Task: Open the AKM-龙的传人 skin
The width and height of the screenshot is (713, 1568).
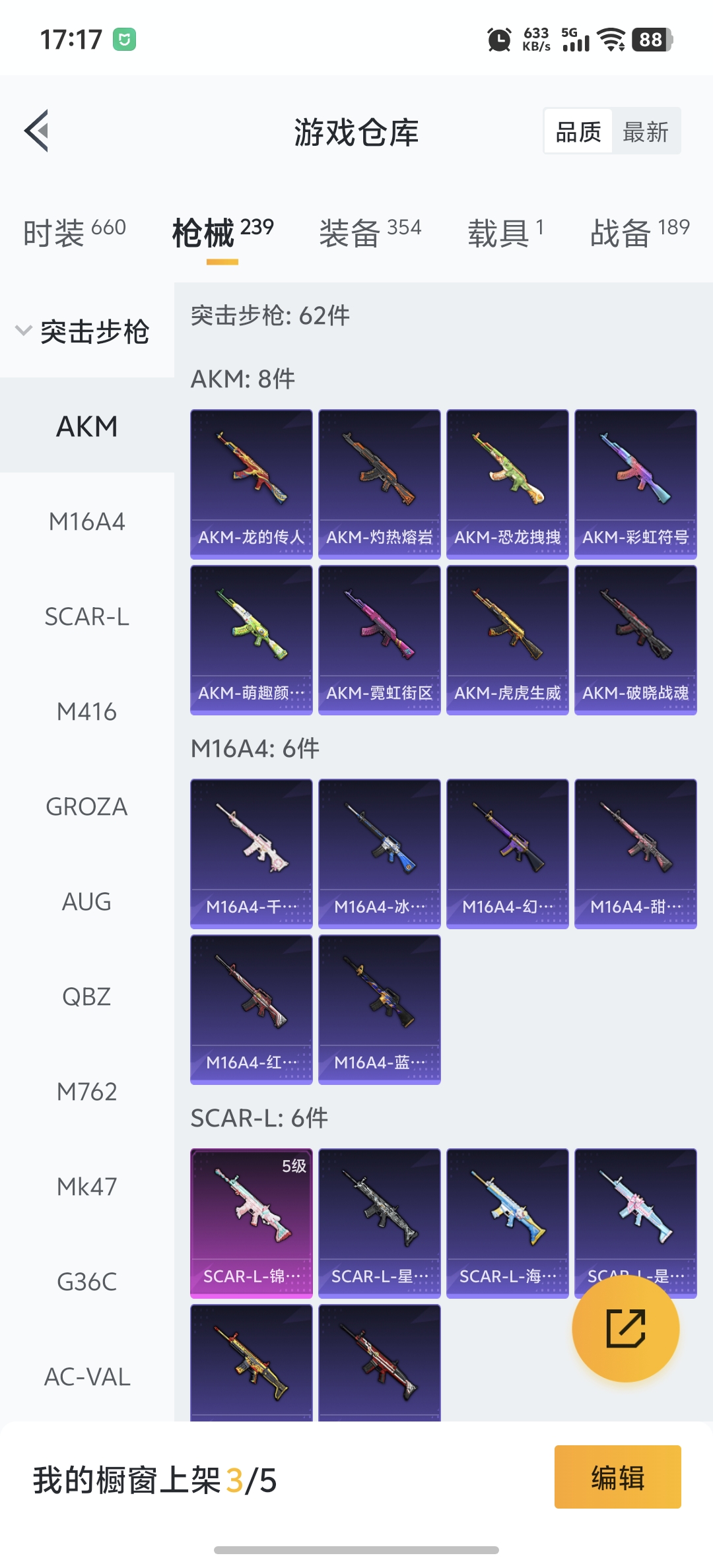Action: tap(252, 484)
